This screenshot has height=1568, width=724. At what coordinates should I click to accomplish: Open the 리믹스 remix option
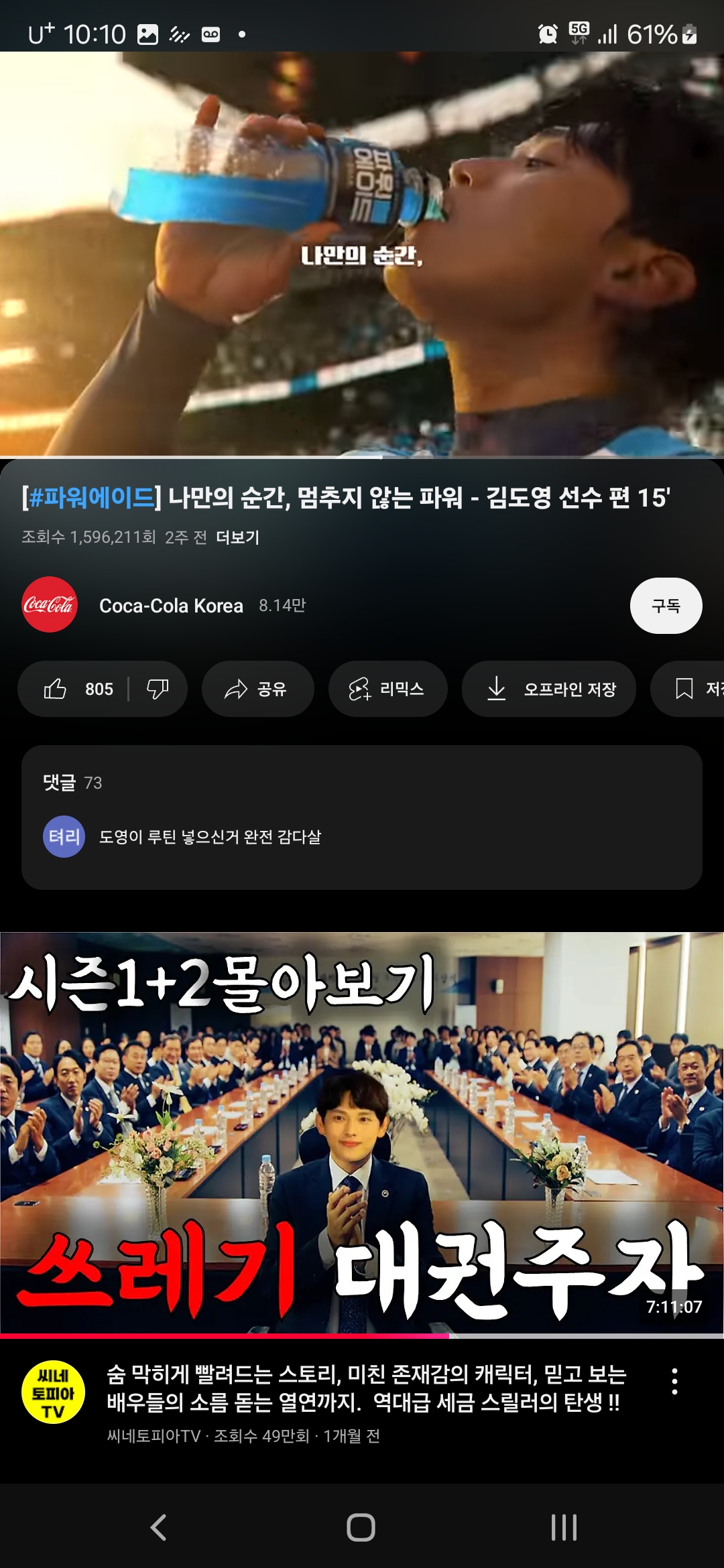pyautogui.click(x=387, y=689)
